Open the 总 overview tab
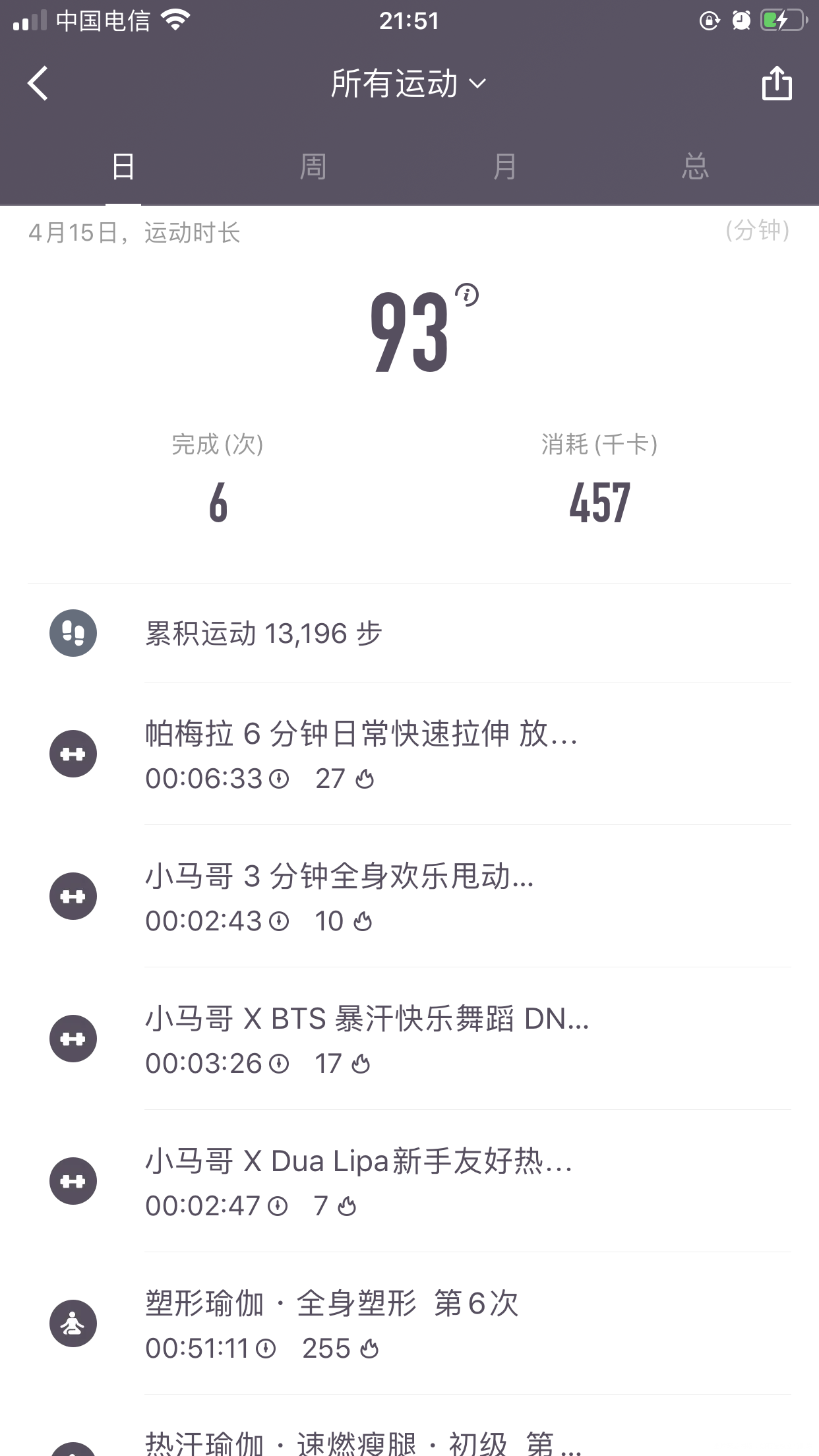 [694, 167]
